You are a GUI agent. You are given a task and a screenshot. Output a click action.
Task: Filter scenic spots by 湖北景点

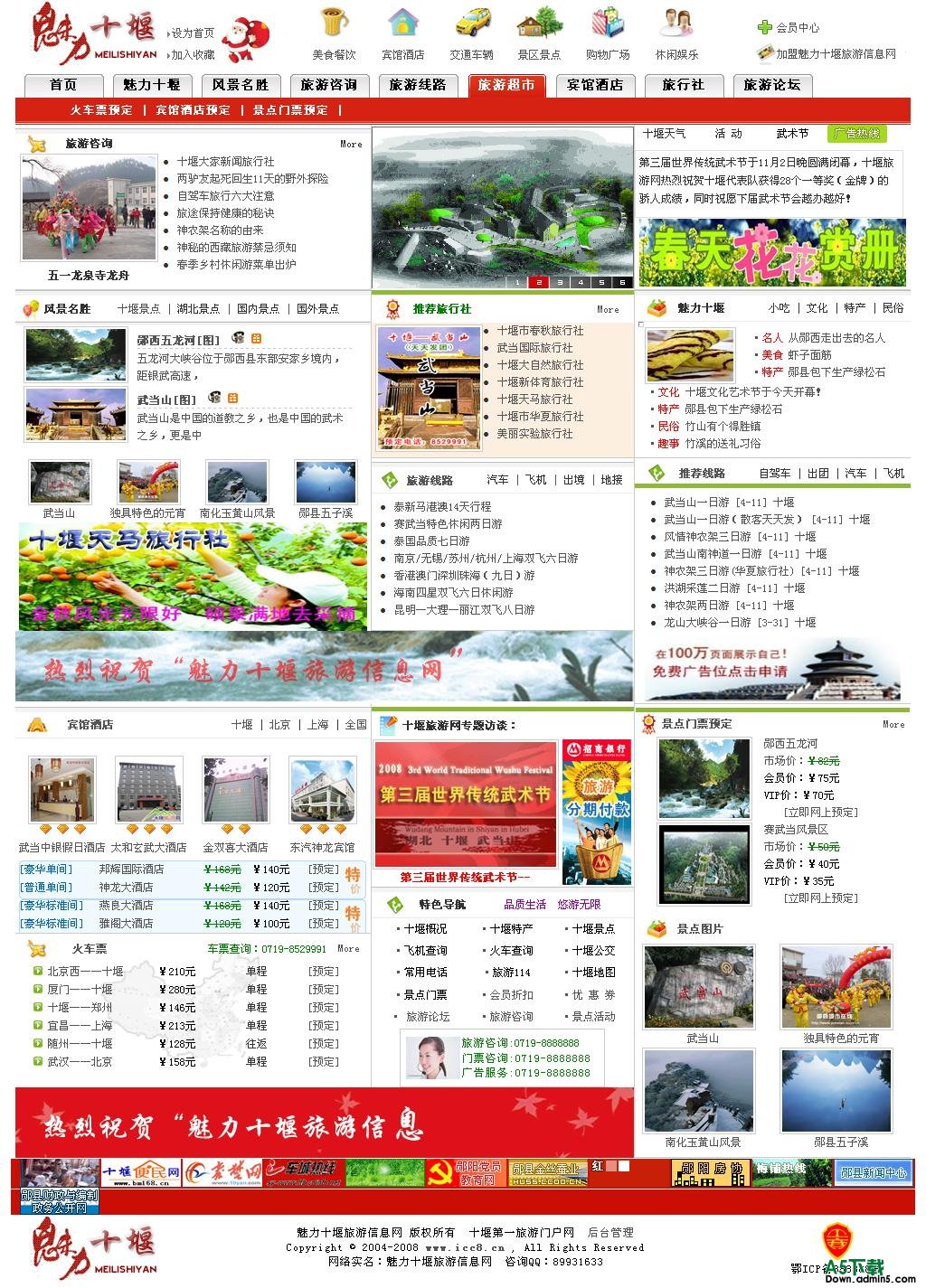point(194,309)
